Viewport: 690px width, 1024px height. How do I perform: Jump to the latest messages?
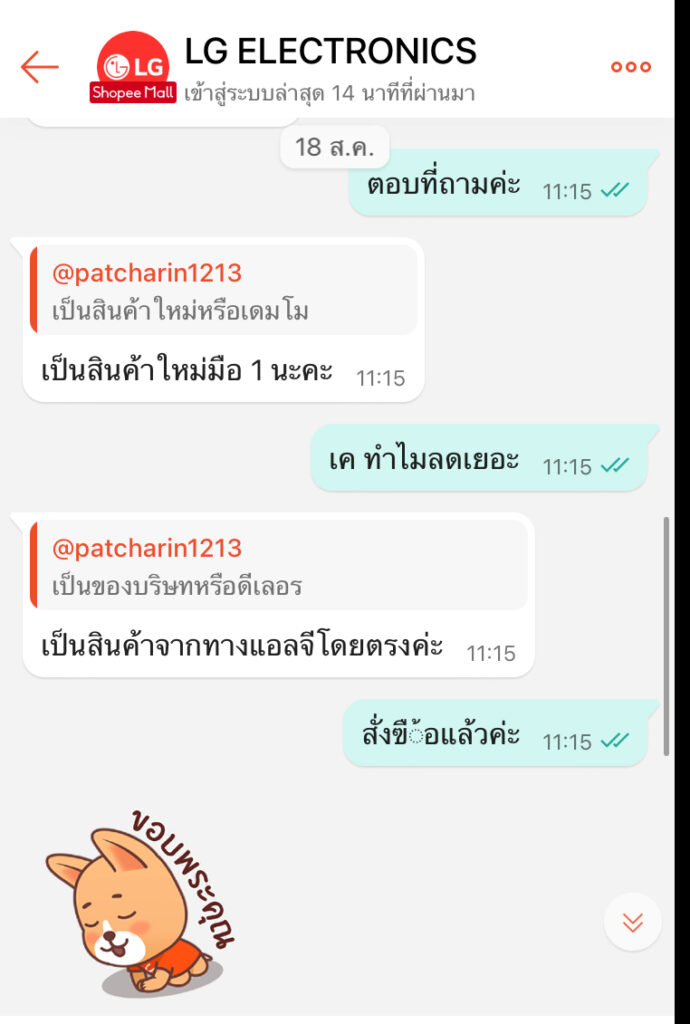(x=632, y=921)
